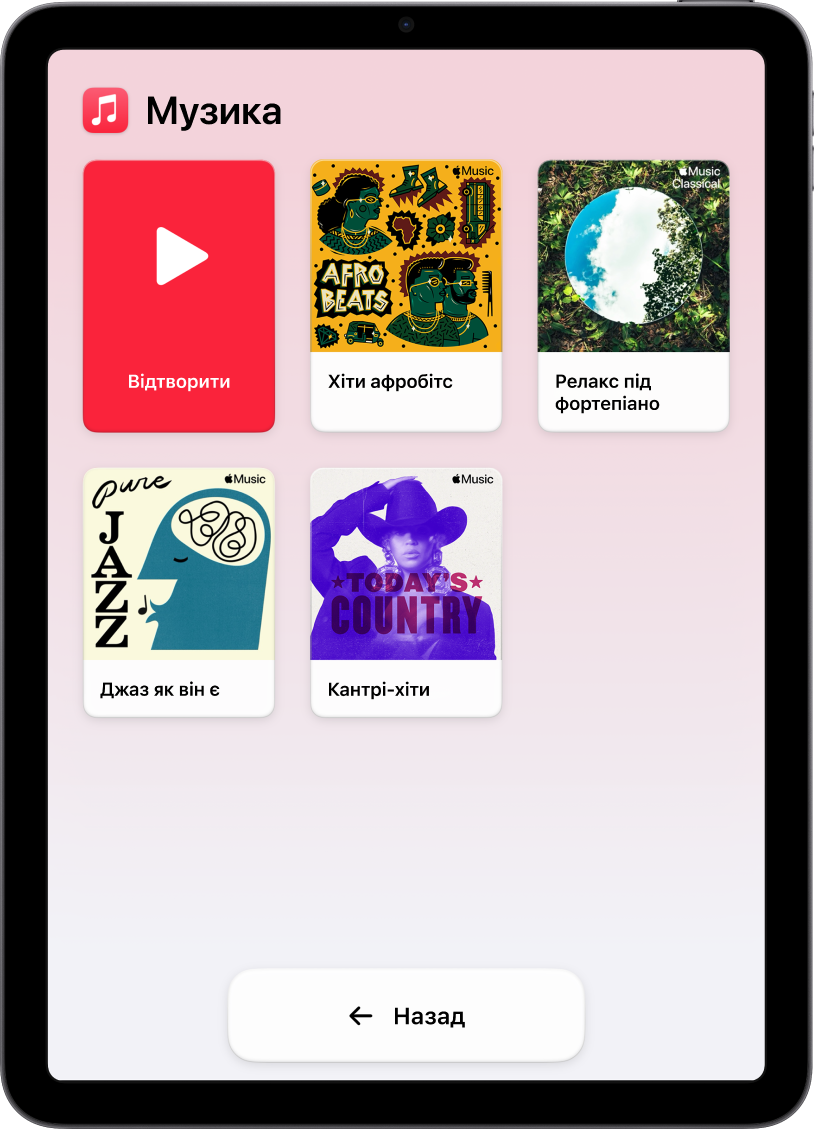The height and width of the screenshot is (1131, 814).
Task: Tap the red Відтворити play tile
Action: 178,296
